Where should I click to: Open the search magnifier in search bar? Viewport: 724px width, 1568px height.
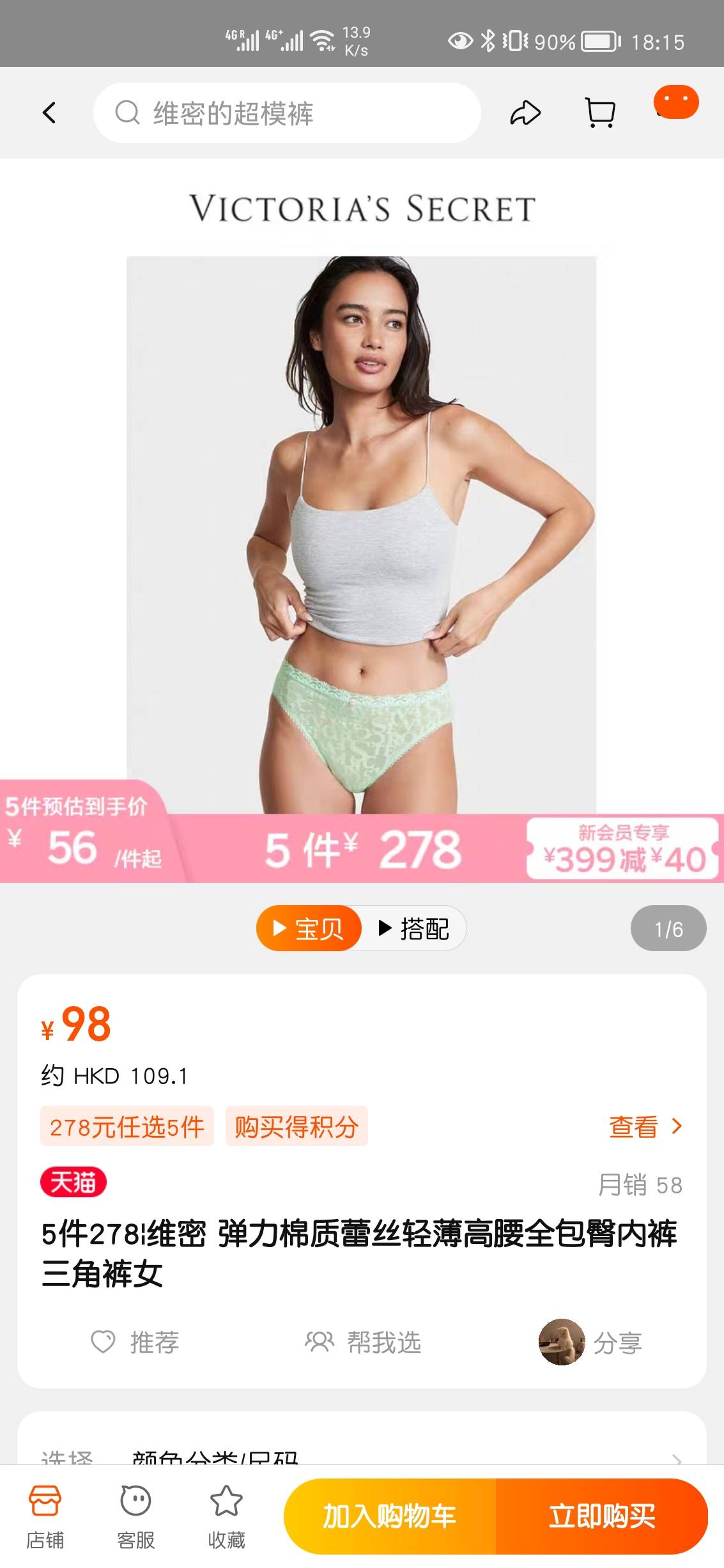128,113
